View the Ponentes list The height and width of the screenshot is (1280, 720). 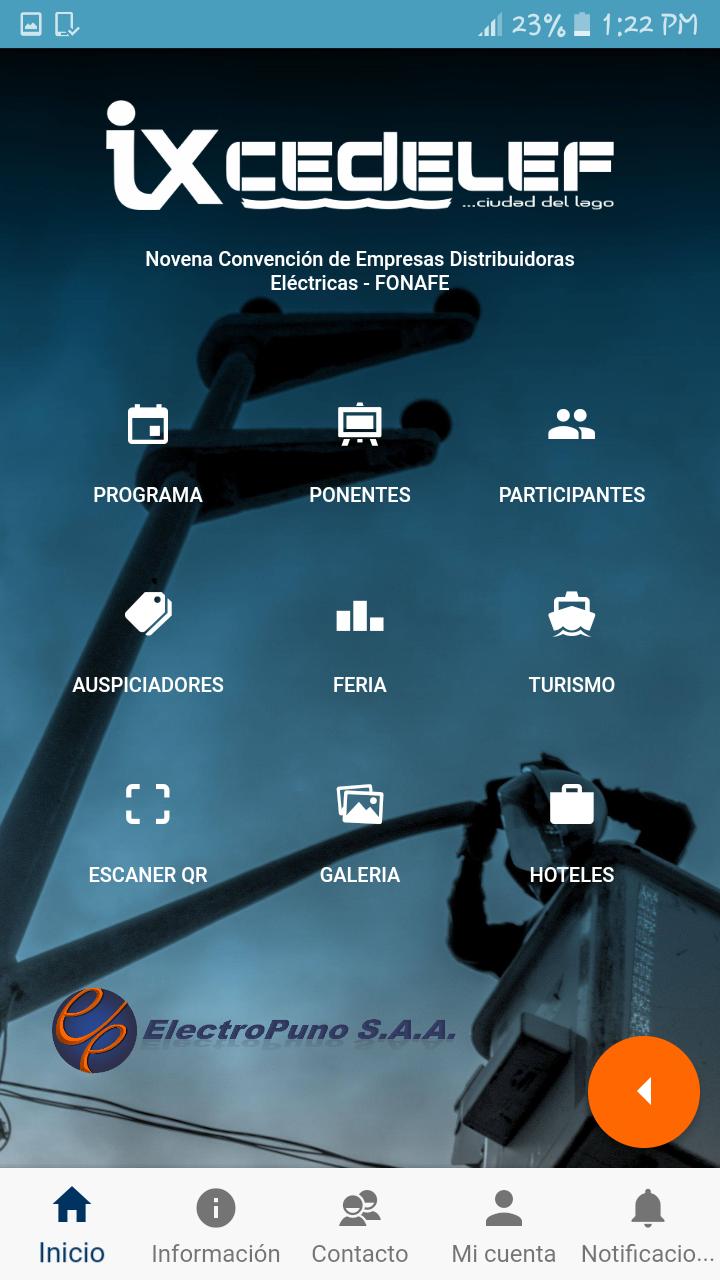click(x=360, y=452)
